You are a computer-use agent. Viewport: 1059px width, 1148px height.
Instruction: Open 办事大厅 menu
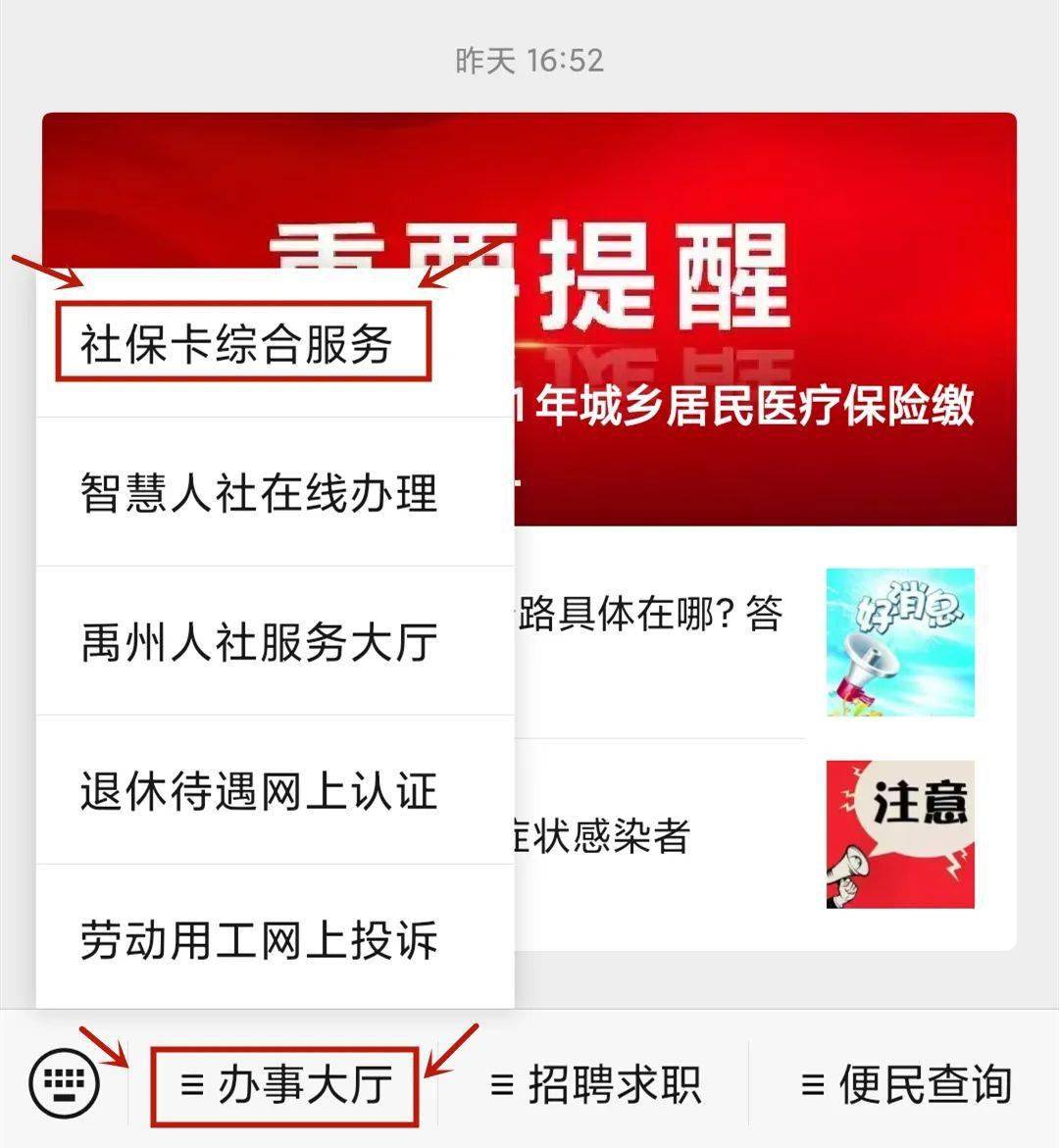click(285, 1085)
